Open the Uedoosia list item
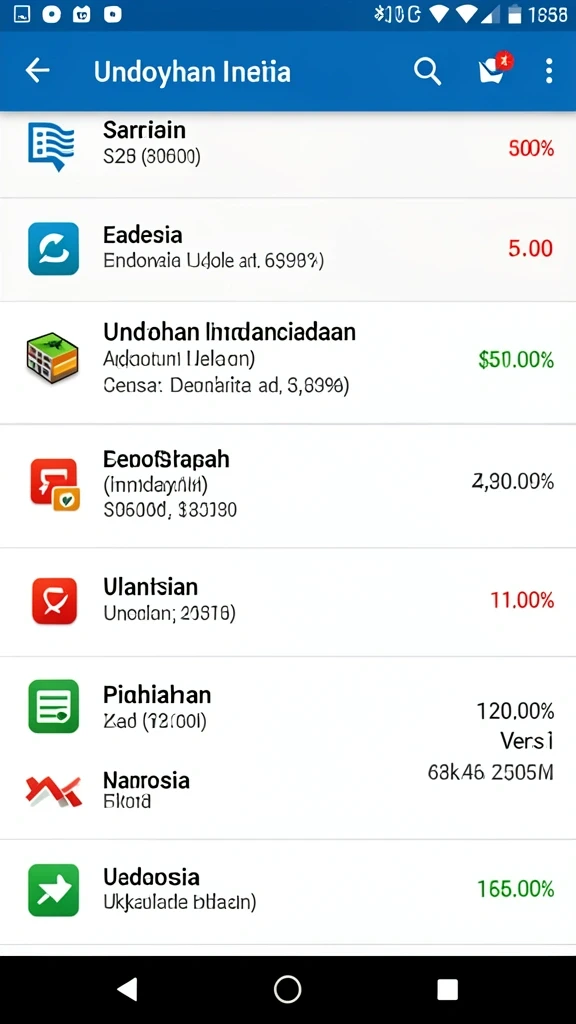576x1024 pixels. (288, 892)
